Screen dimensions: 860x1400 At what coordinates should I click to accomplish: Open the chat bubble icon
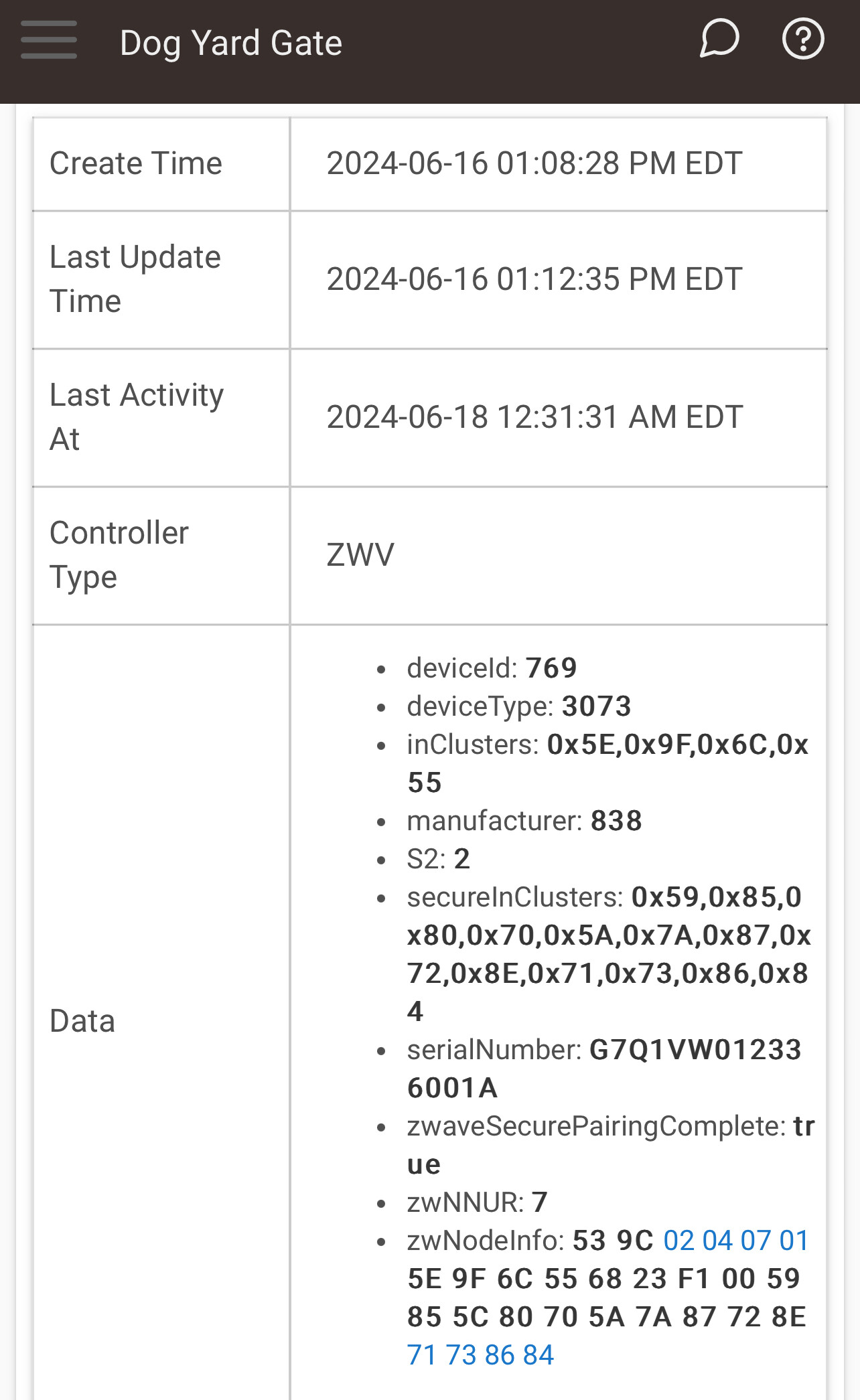(719, 39)
